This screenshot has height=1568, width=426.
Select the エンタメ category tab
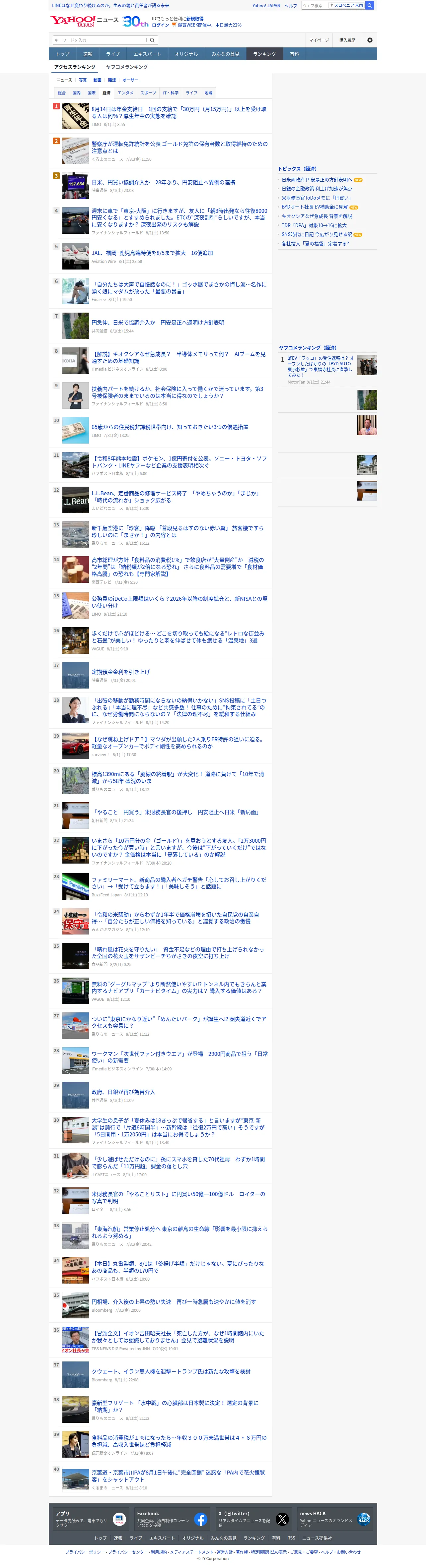pyautogui.click(x=125, y=93)
